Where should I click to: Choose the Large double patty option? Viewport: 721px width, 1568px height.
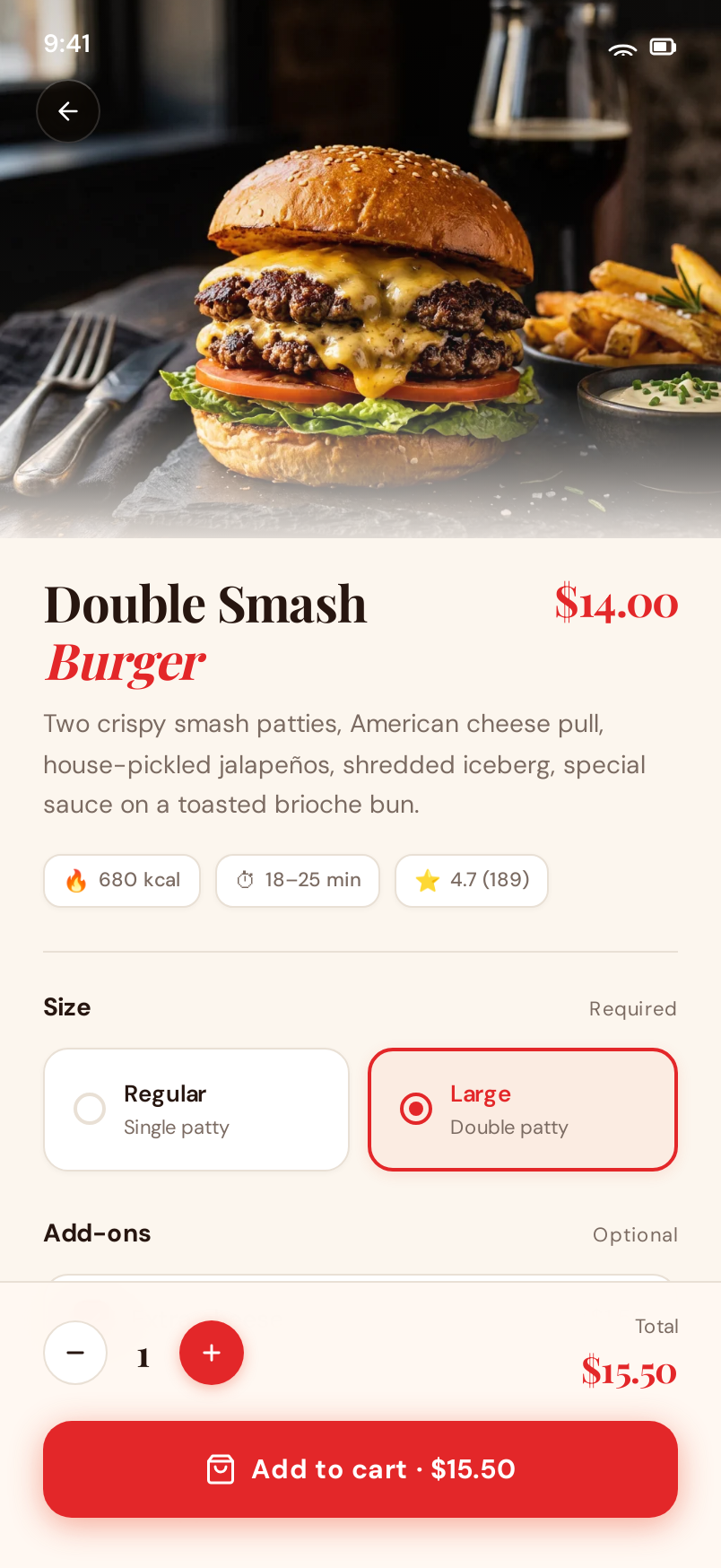tap(523, 1110)
